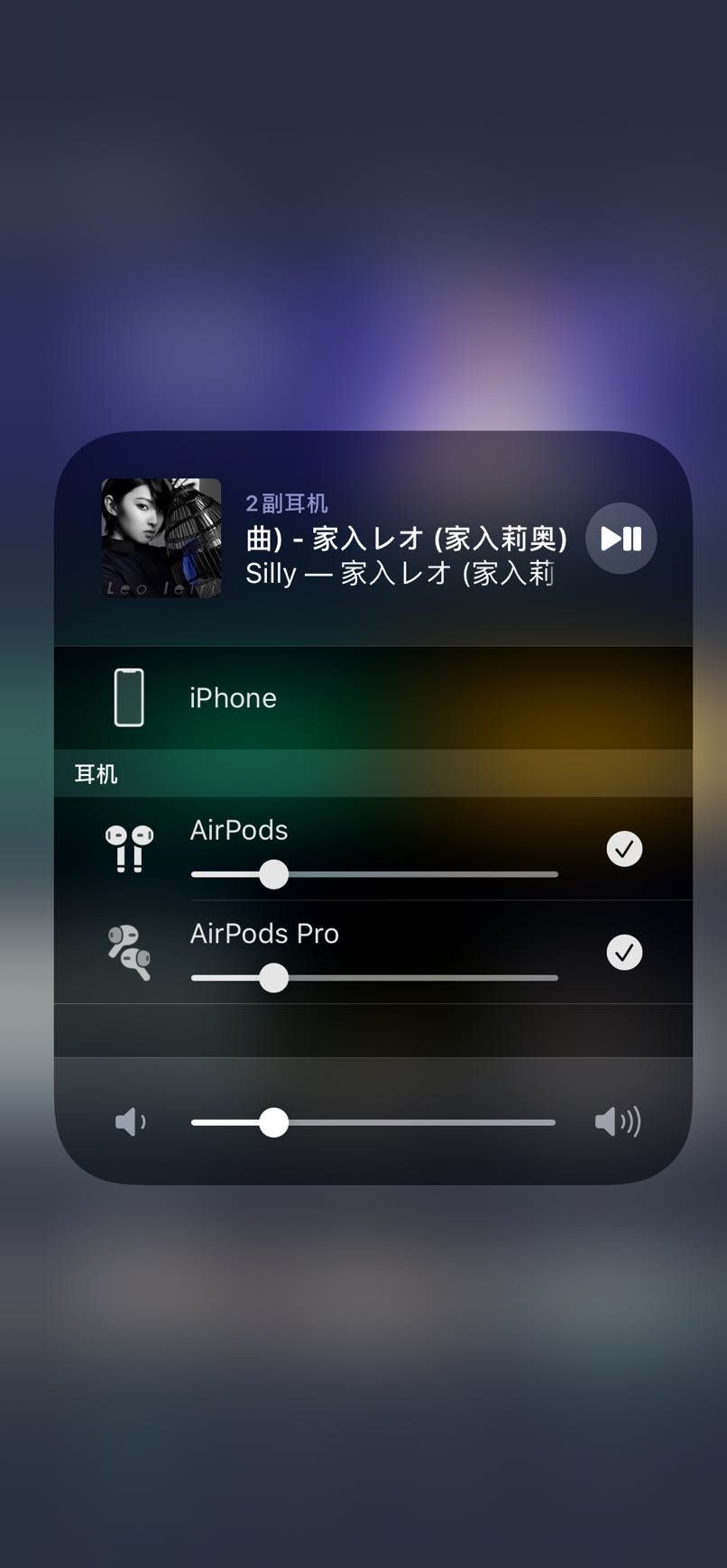Uncheck the AirPods Pro output

pyautogui.click(x=624, y=952)
